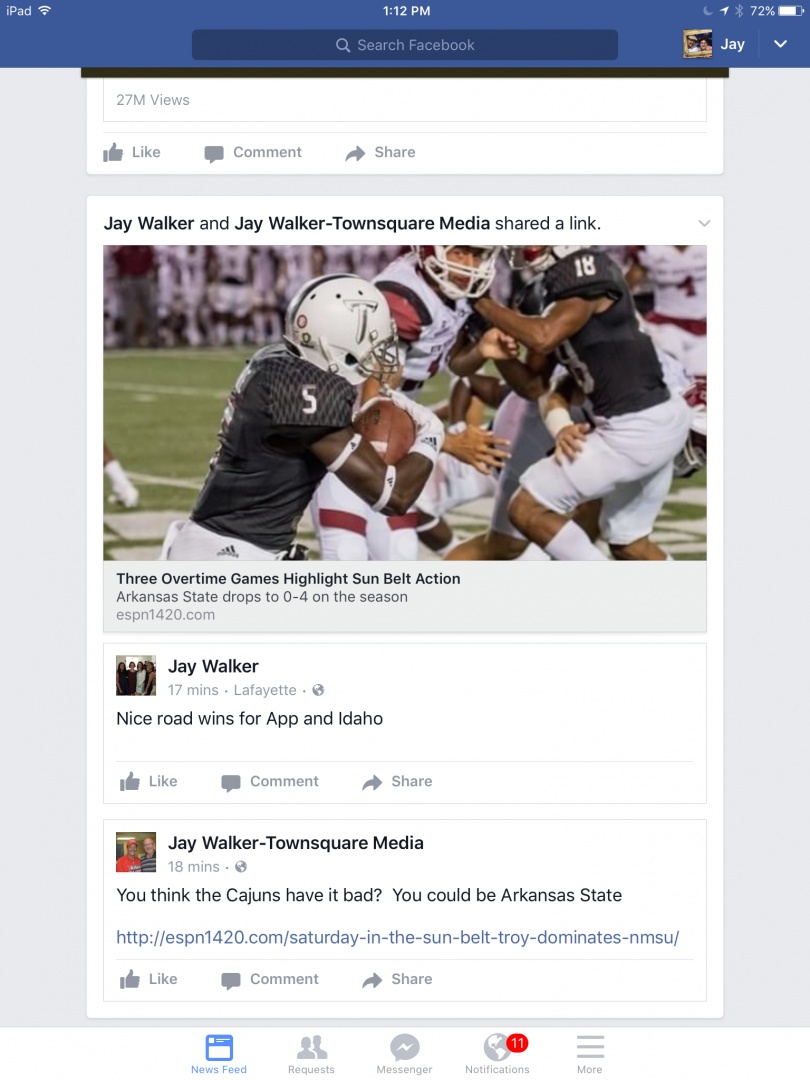Comment on the 27M Views post
The width and height of the screenshot is (810, 1080).
253,152
